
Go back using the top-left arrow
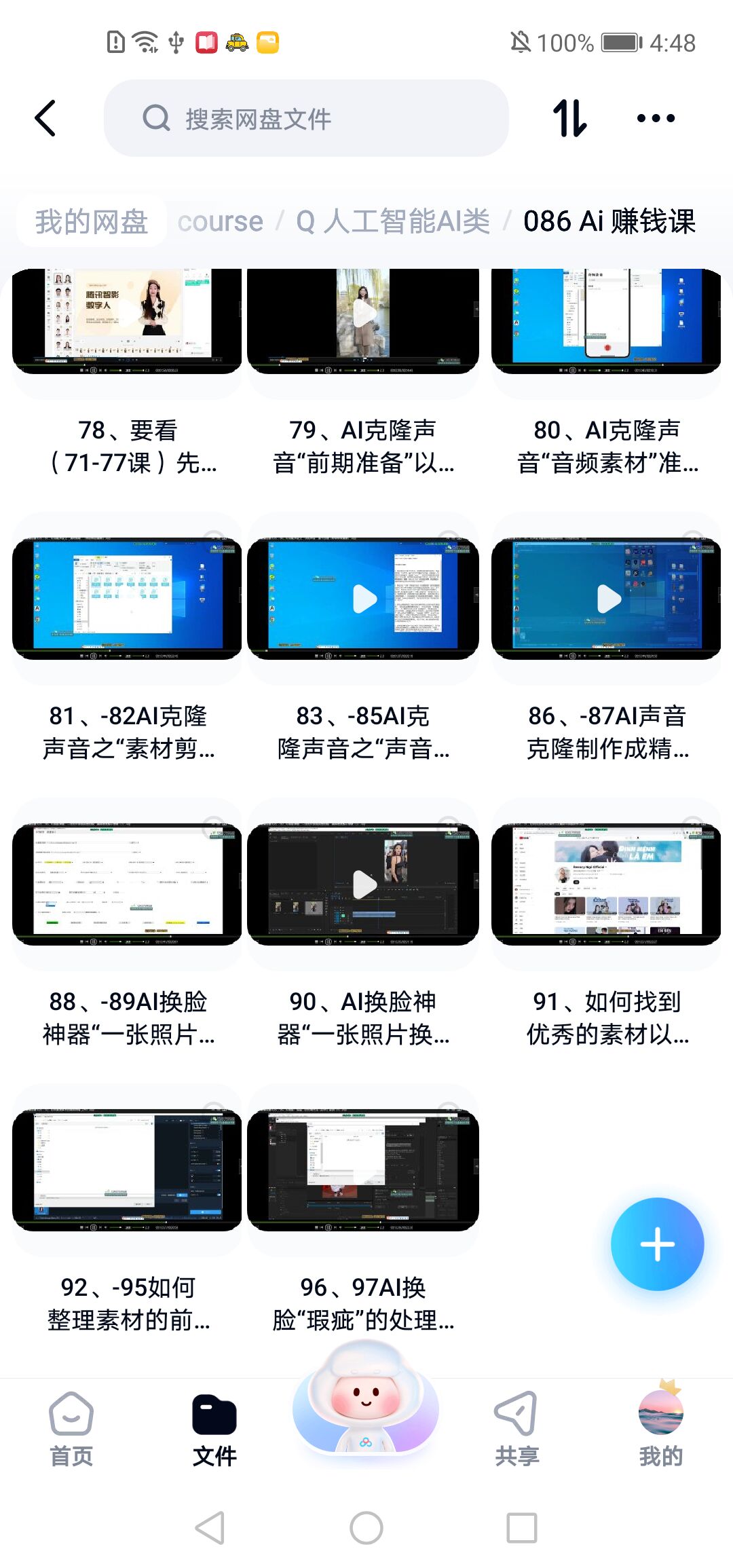[x=45, y=118]
